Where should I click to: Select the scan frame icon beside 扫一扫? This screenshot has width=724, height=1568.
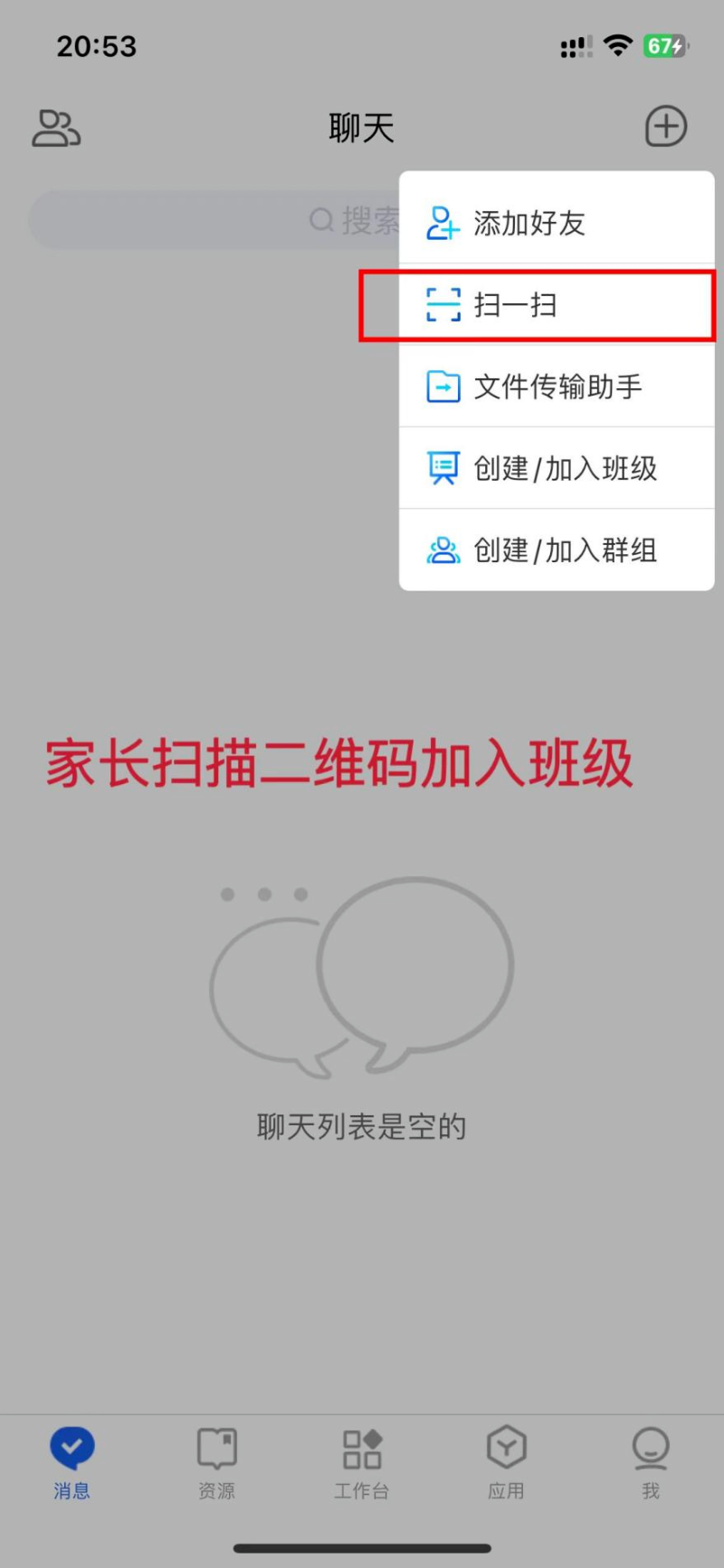(x=443, y=305)
